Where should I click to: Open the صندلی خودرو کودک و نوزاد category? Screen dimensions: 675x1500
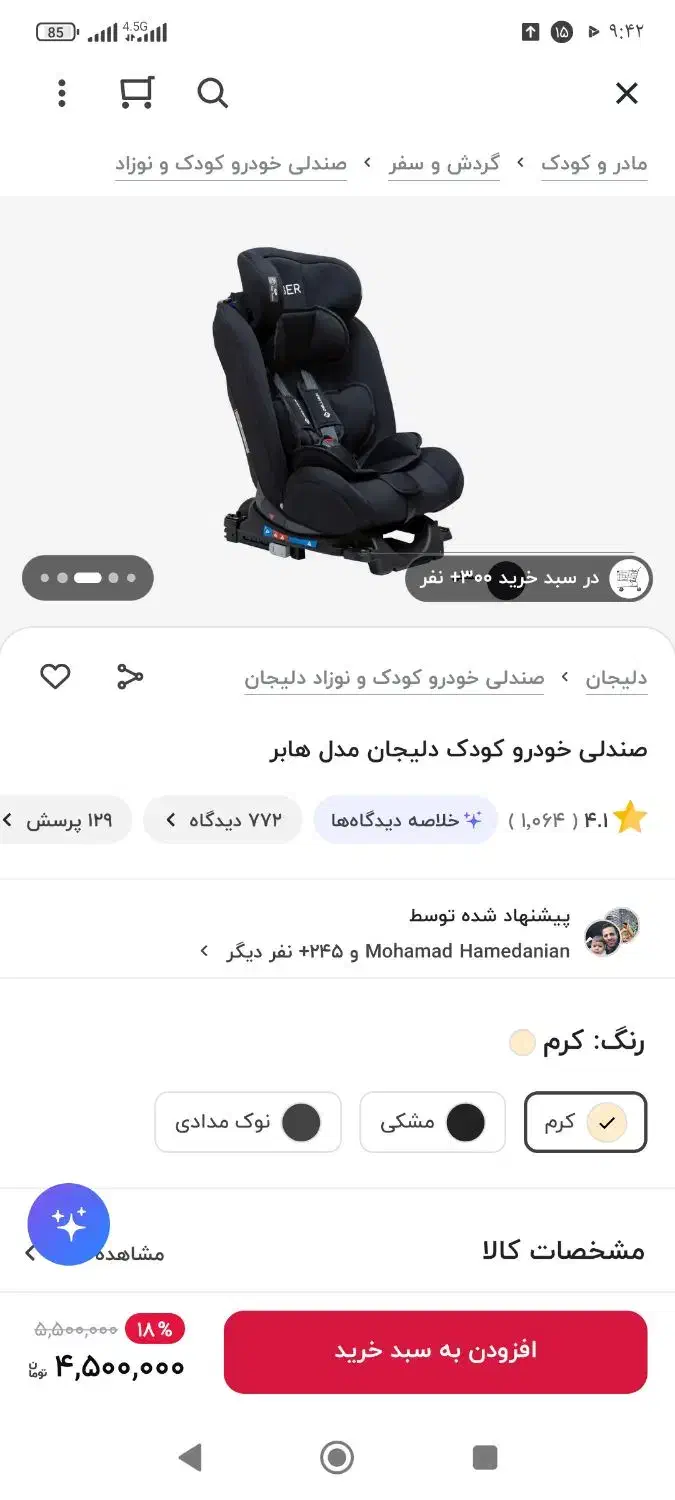tap(231, 164)
